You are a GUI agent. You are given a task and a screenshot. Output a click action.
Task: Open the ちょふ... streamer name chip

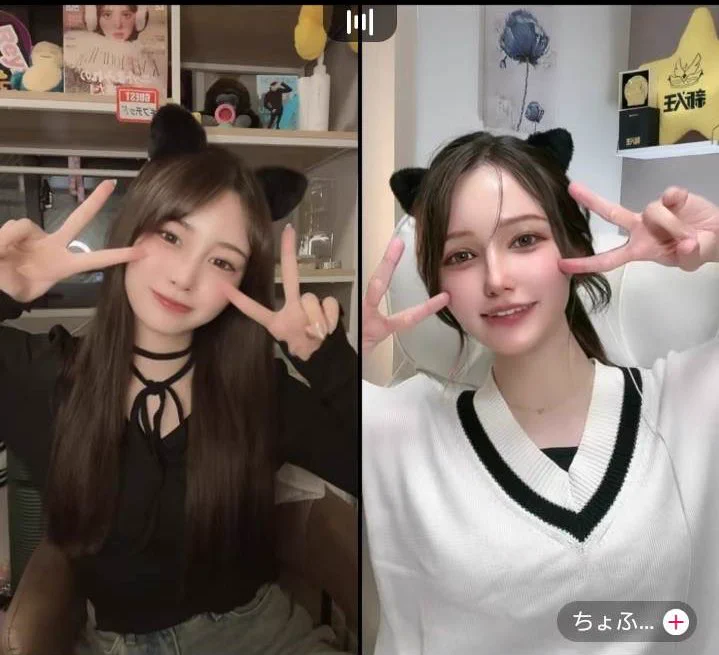point(613,622)
